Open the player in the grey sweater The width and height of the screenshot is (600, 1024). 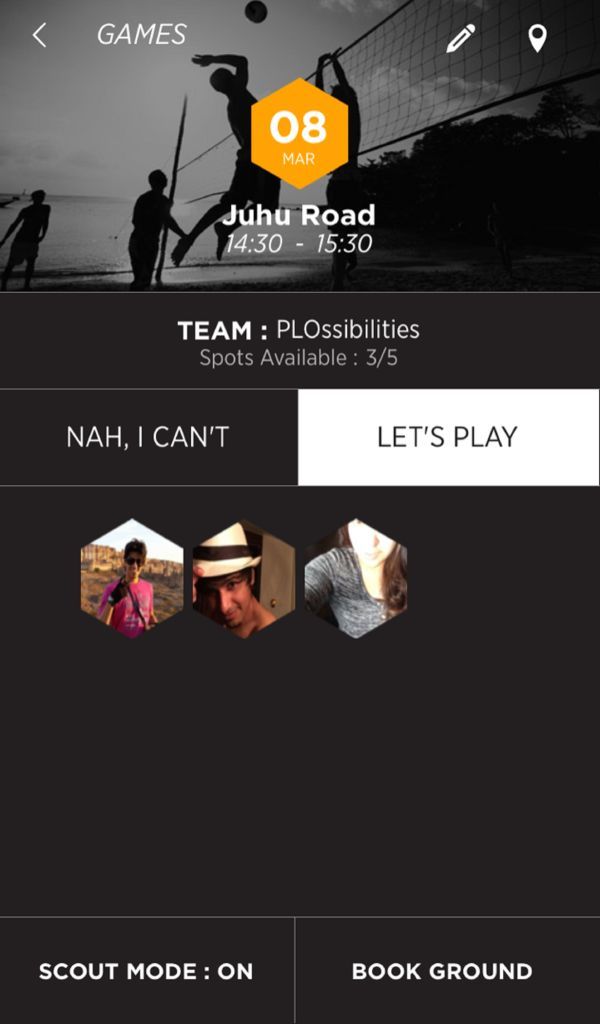tap(356, 578)
